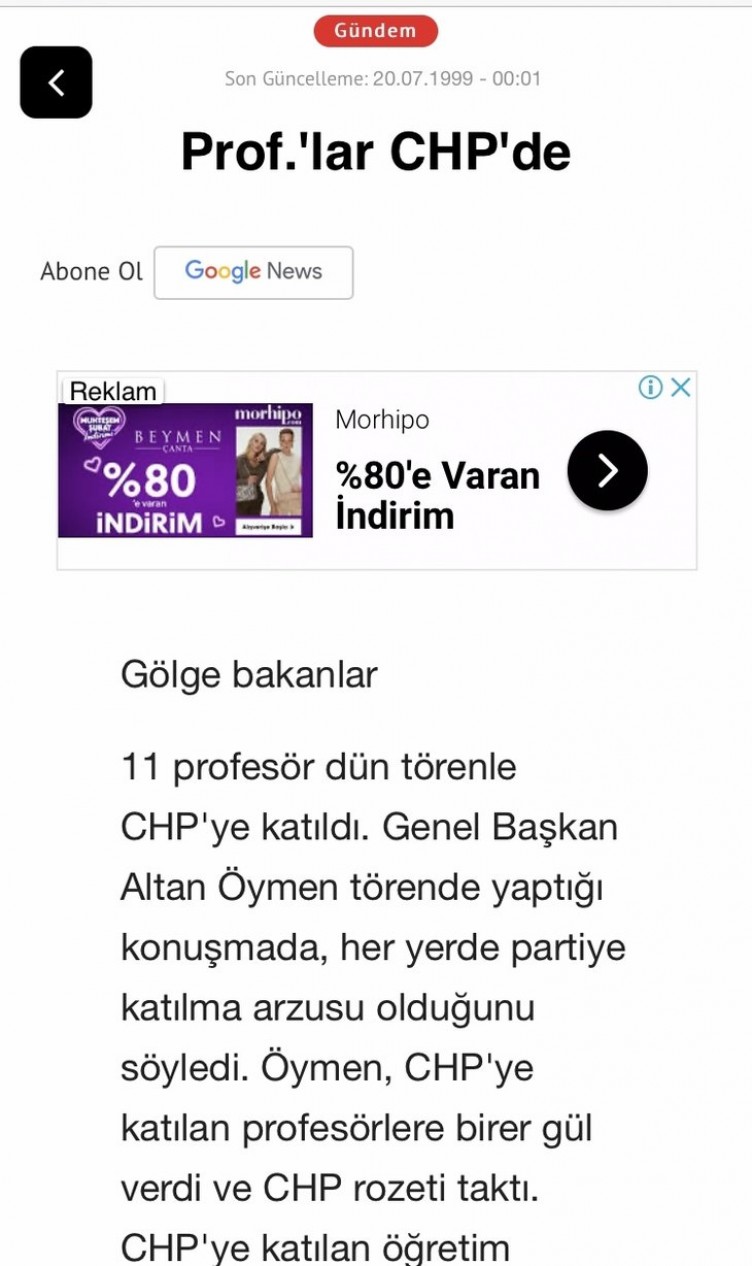This screenshot has height=1266, width=752.
Task: Open the Gündem category tag
Action: 375,31
